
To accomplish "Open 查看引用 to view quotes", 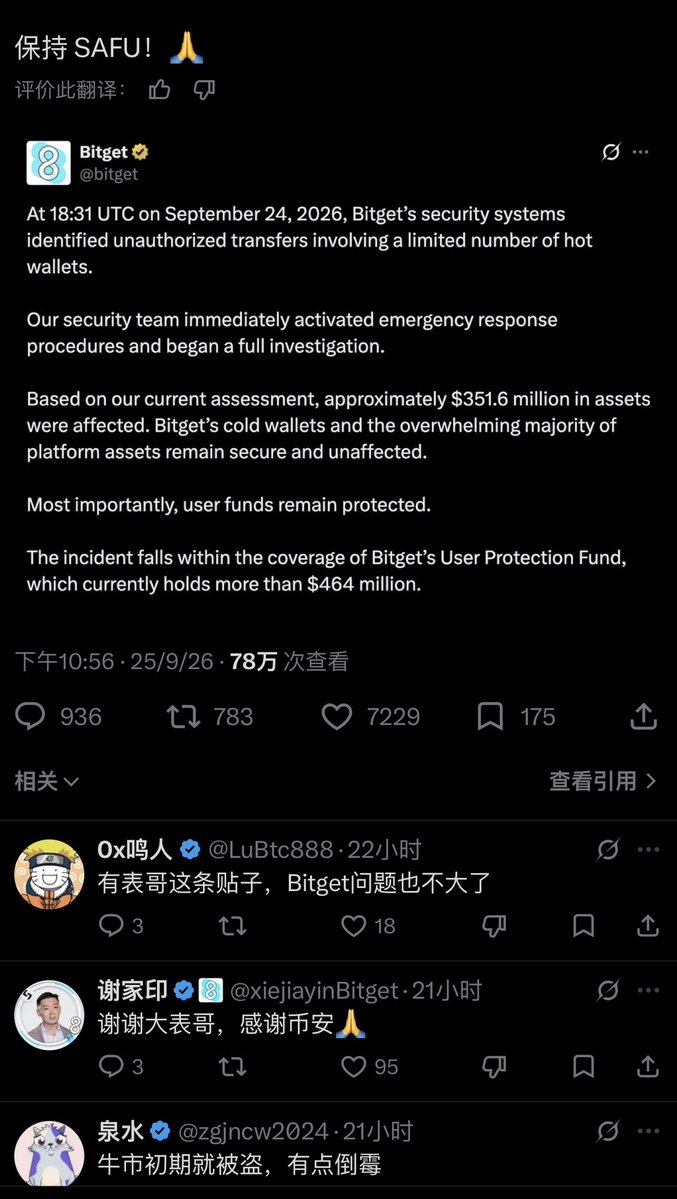I will 603,781.
